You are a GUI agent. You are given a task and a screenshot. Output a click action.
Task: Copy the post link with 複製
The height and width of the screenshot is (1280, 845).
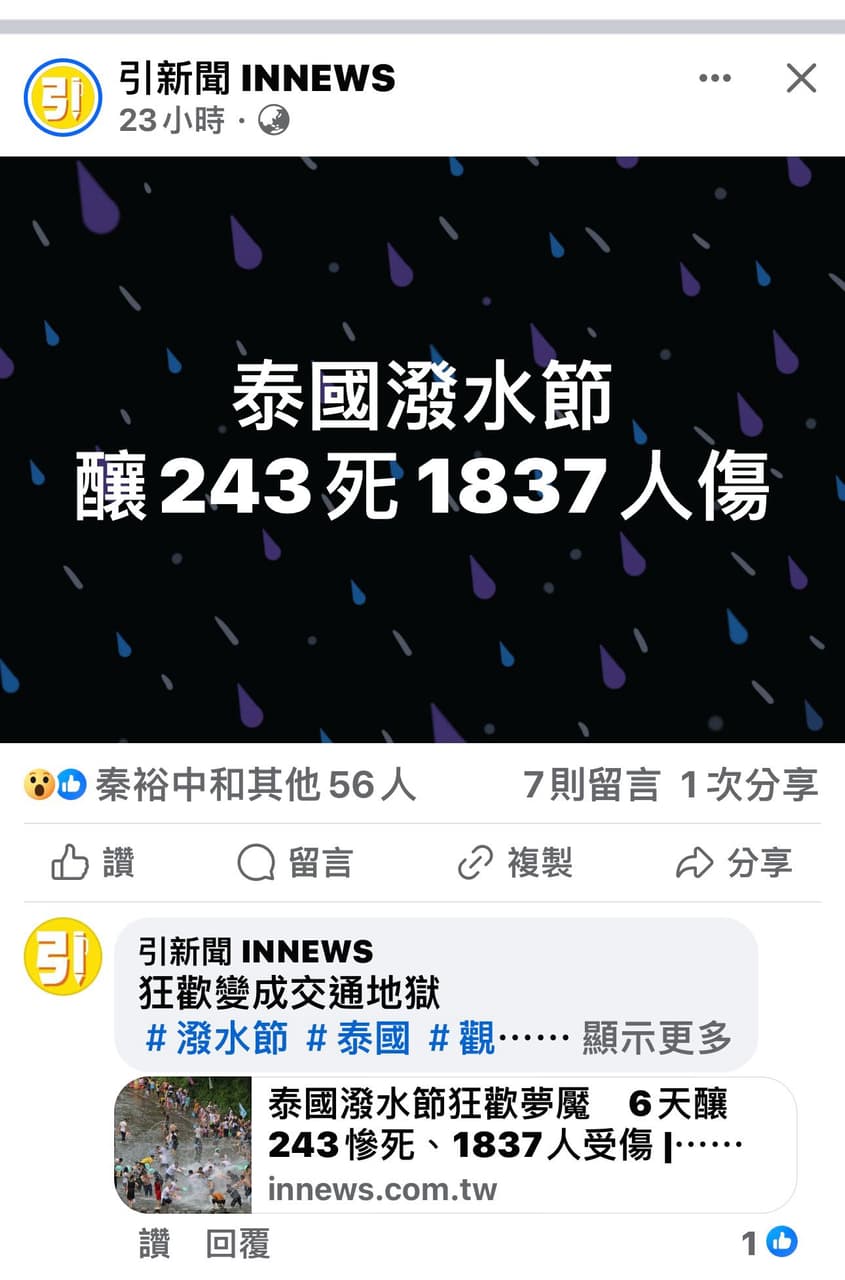515,863
